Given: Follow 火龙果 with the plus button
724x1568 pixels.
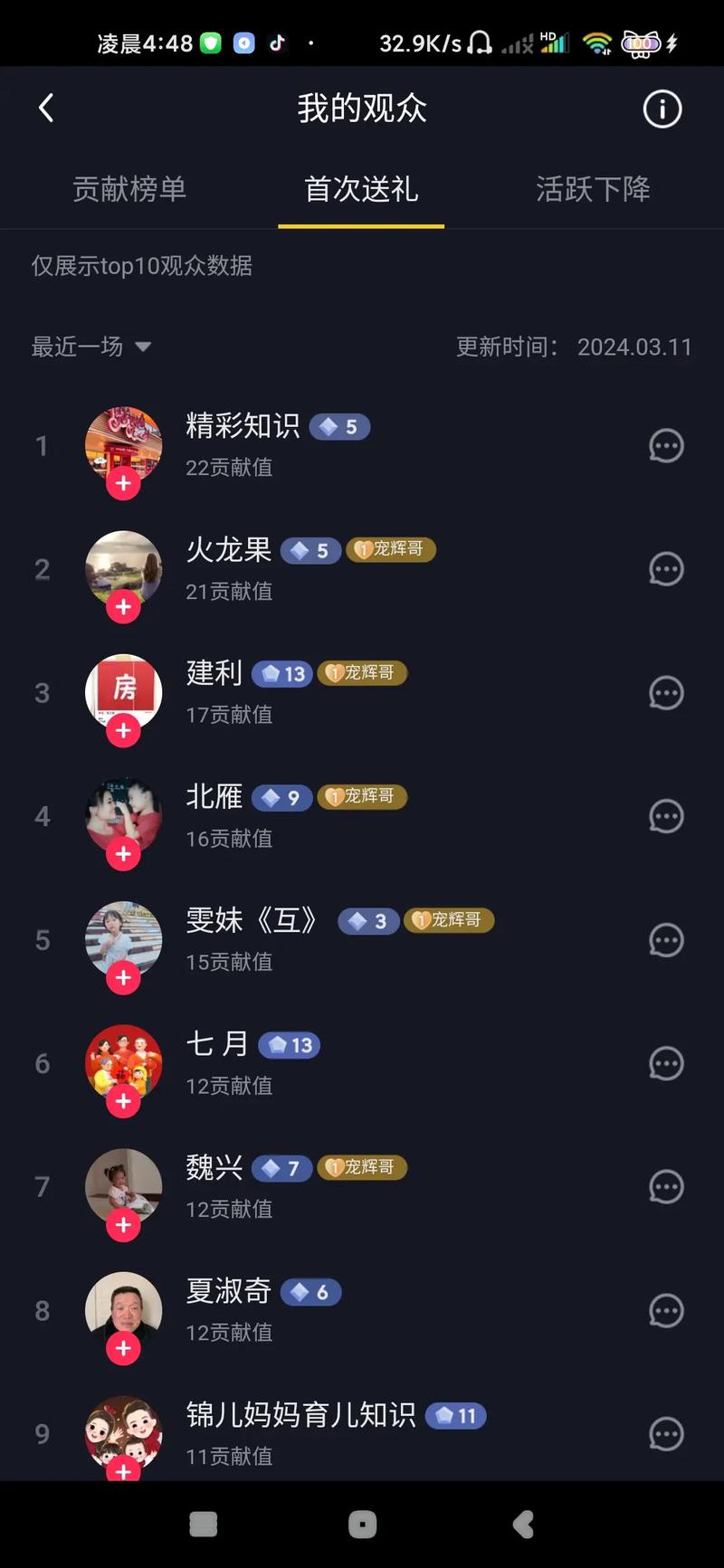Looking at the screenshot, I should [124, 607].
